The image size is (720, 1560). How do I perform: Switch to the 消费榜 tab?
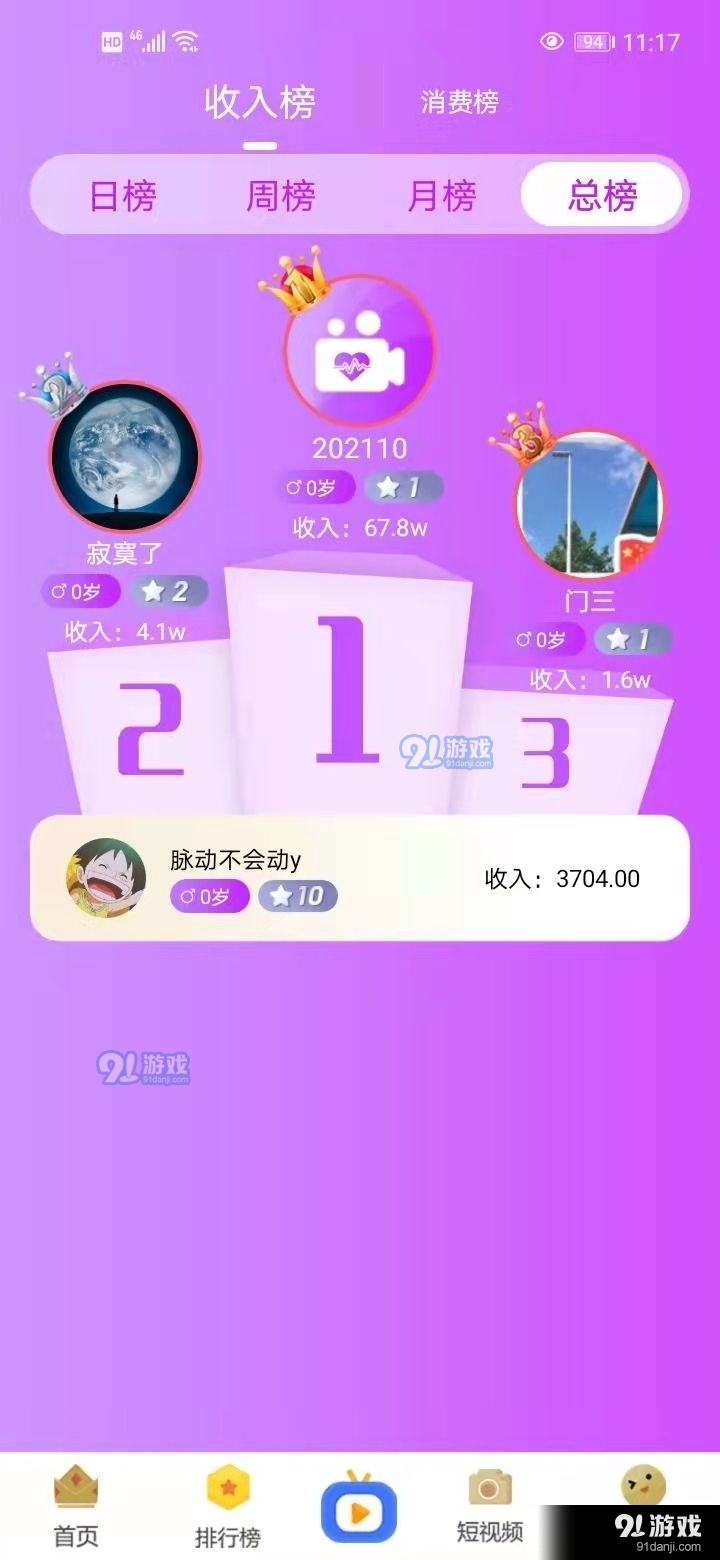(459, 102)
